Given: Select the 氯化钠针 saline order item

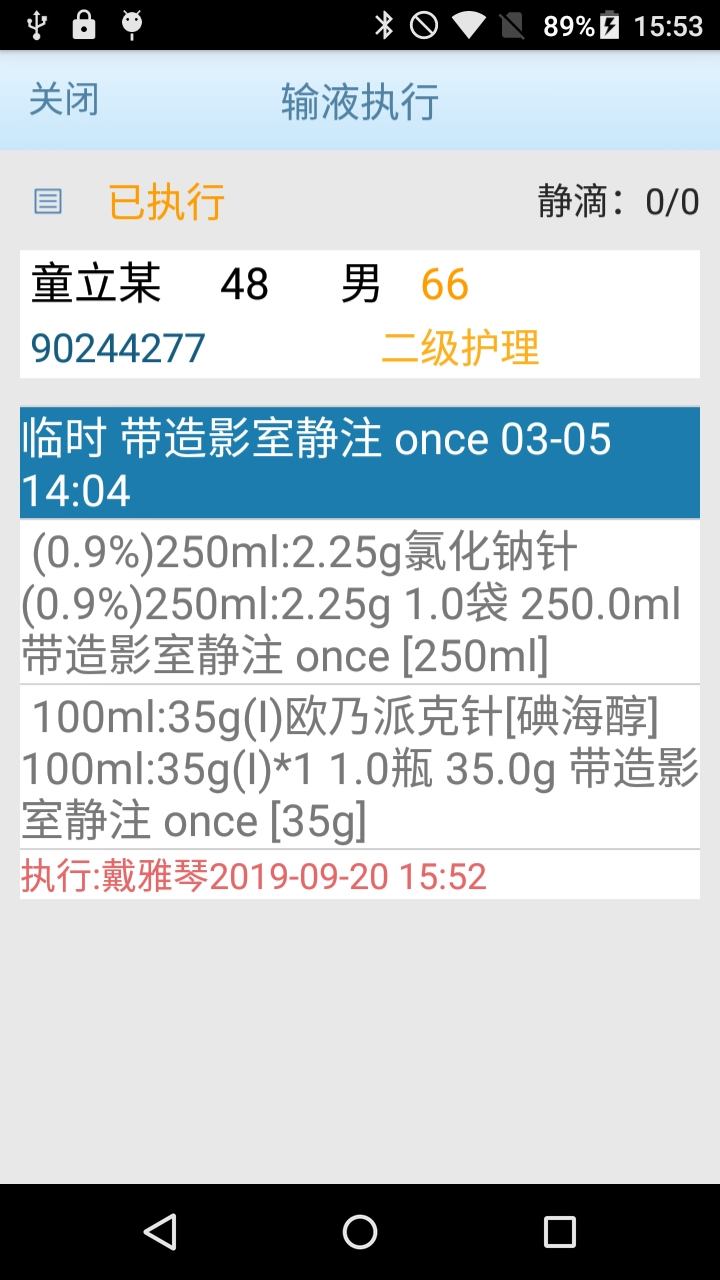Looking at the screenshot, I should coord(360,602).
